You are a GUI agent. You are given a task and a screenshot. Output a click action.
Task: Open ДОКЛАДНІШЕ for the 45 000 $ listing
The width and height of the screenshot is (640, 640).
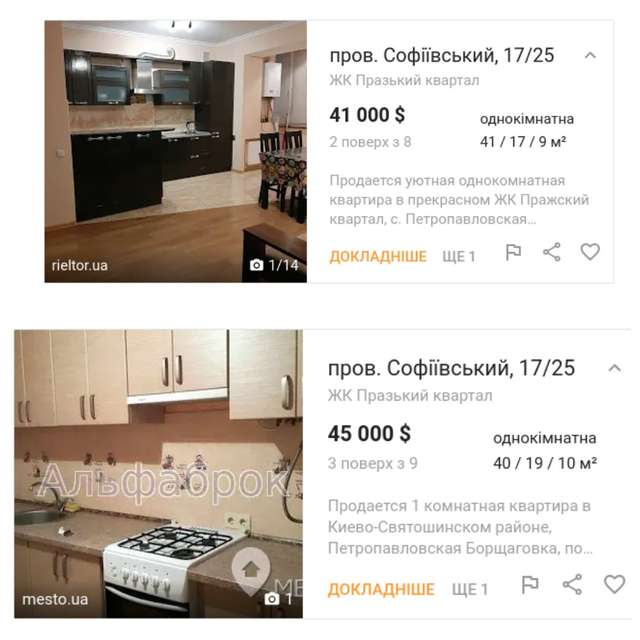[x=381, y=589]
